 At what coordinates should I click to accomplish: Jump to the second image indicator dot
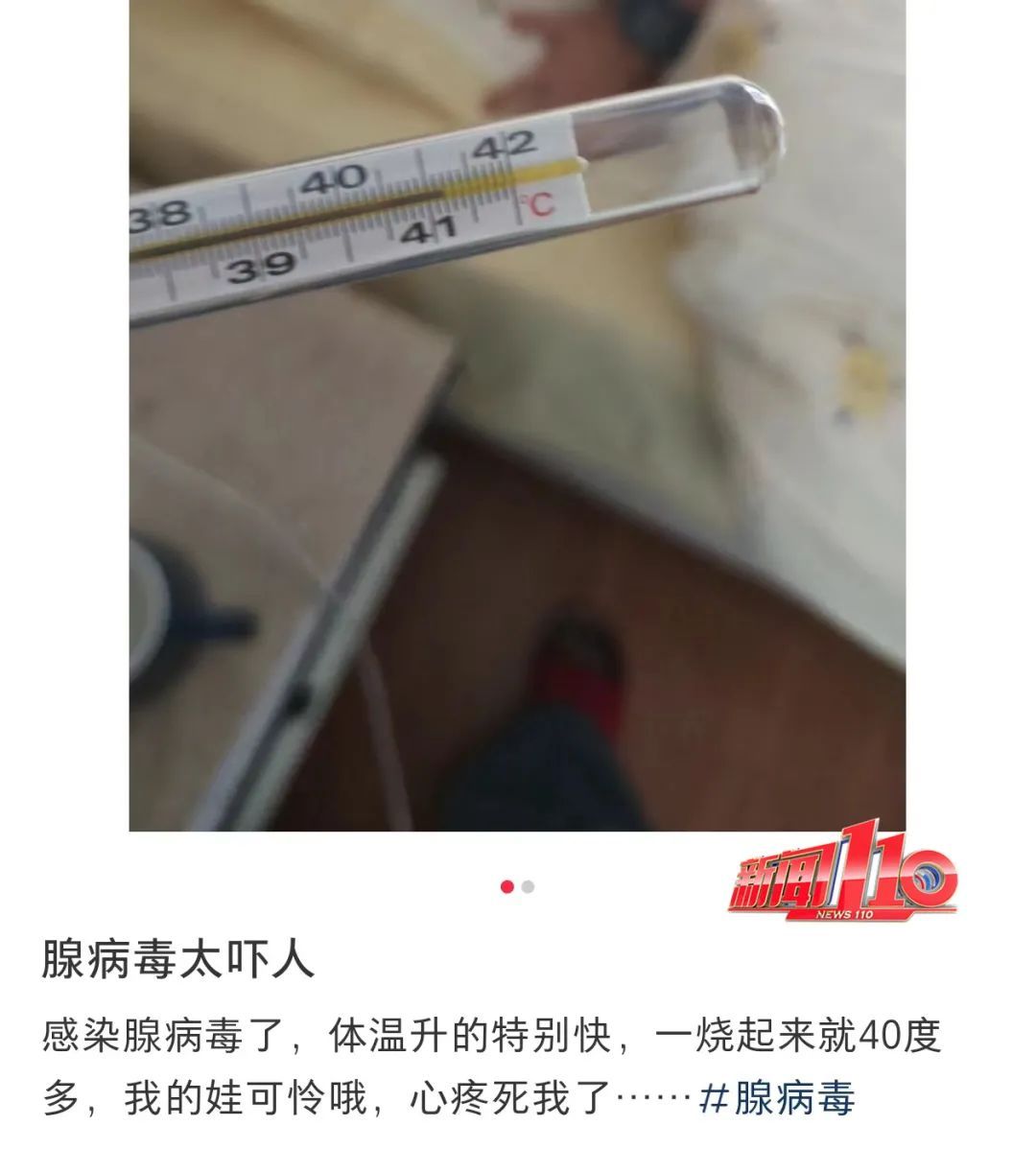pos(529,886)
